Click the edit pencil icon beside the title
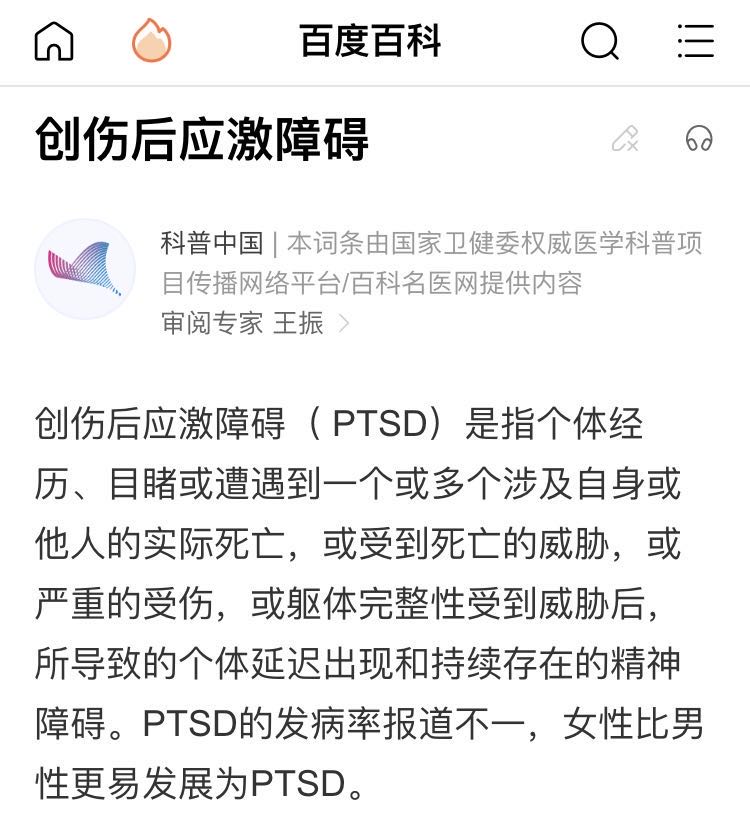 (x=626, y=140)
